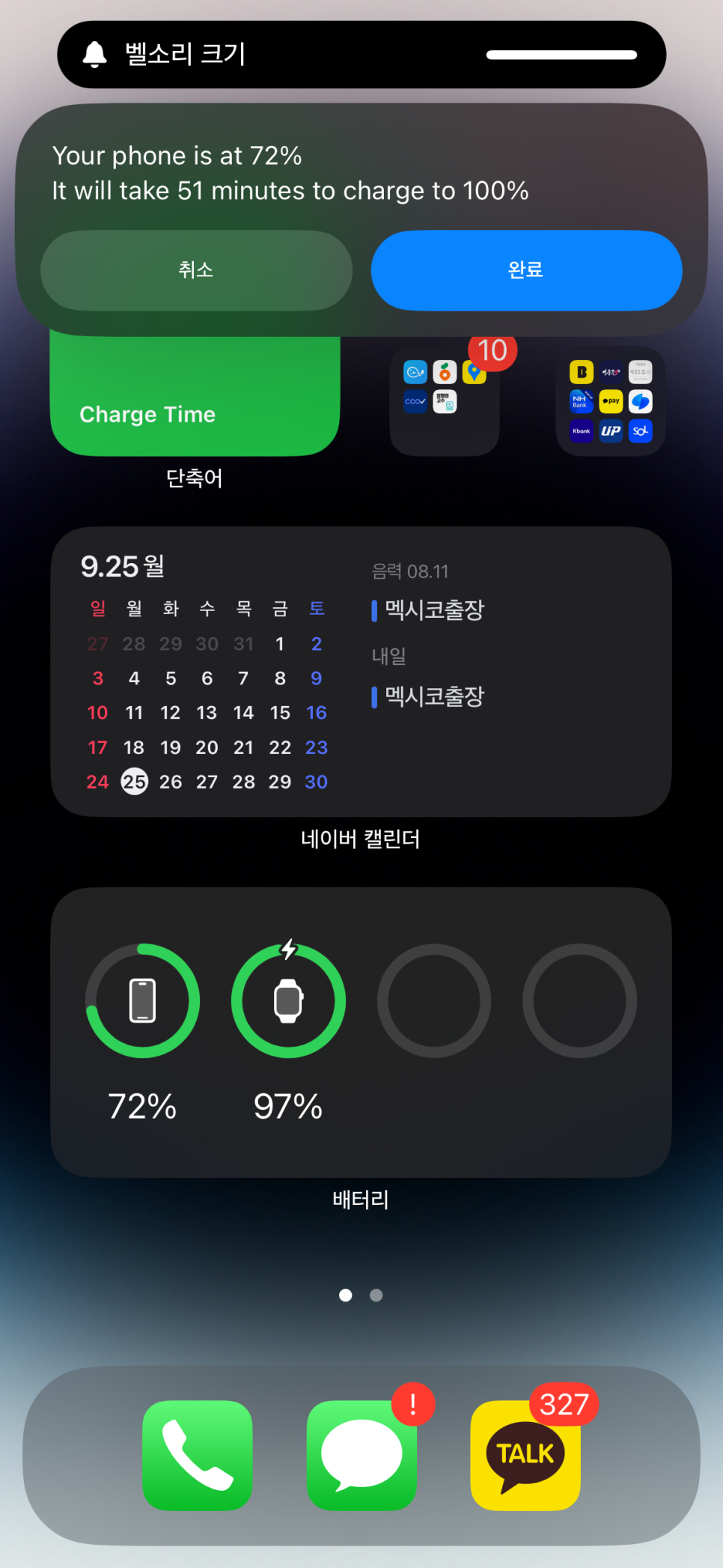Image resolution: width=723 pixels, height=1568 pixels.
Task: Confirm the charge alert with 완료
Action: click(x=526, y=270)
